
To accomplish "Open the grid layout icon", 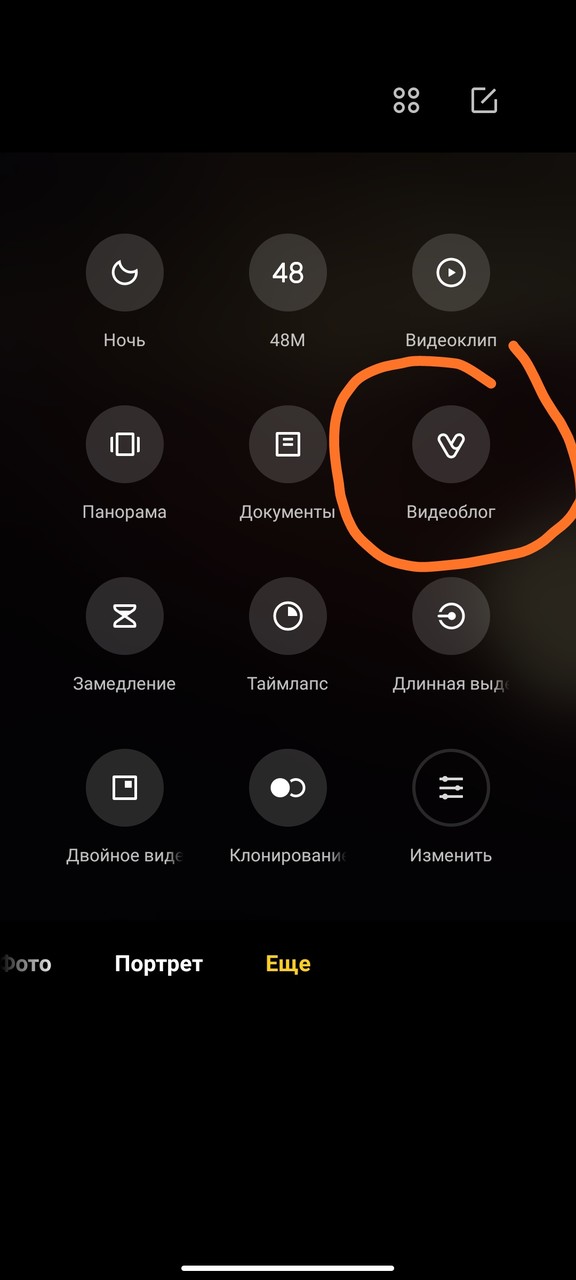I will [406, 100].
